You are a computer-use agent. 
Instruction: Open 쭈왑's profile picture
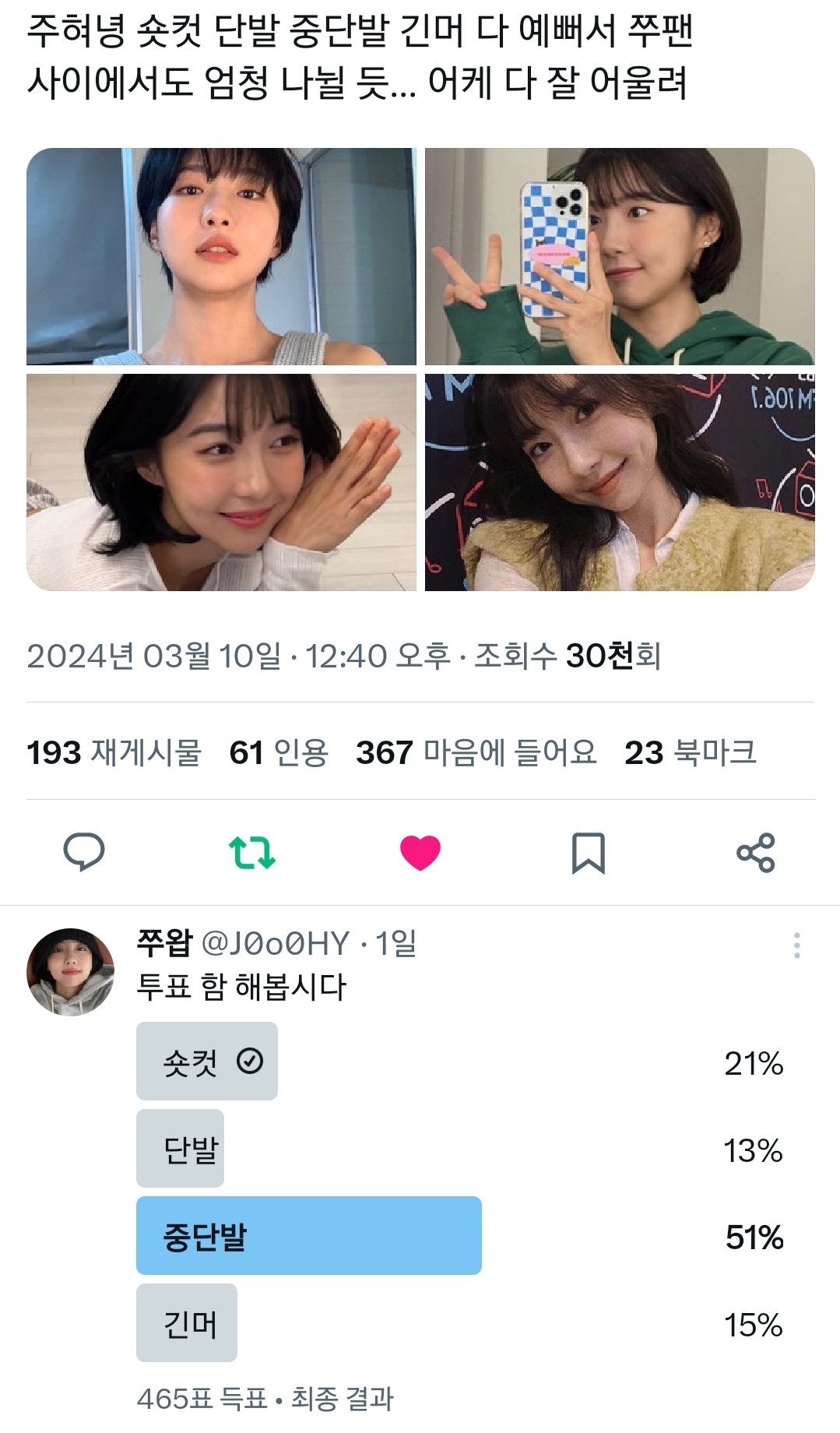(x=71, y=971)
